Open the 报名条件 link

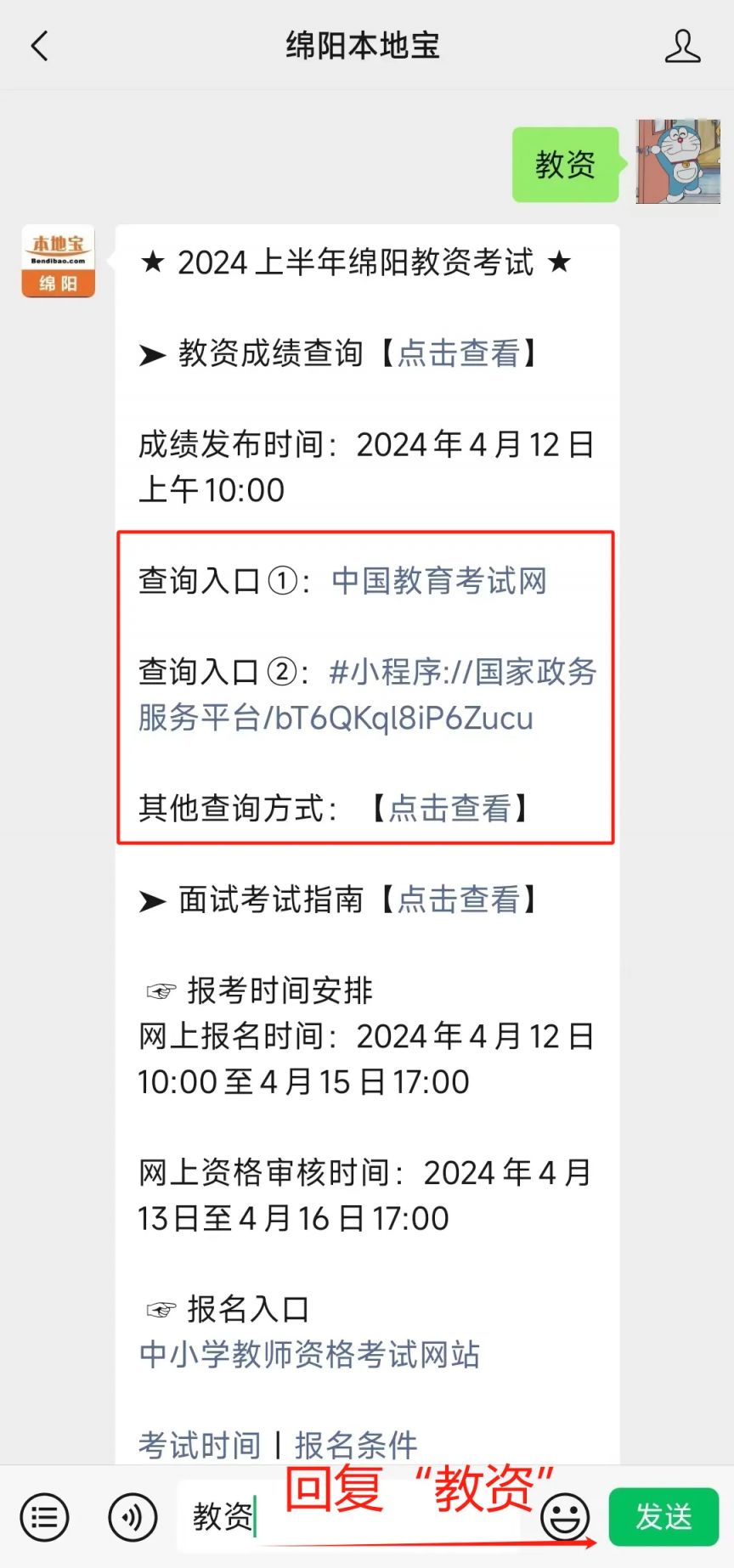point(356,1445)
